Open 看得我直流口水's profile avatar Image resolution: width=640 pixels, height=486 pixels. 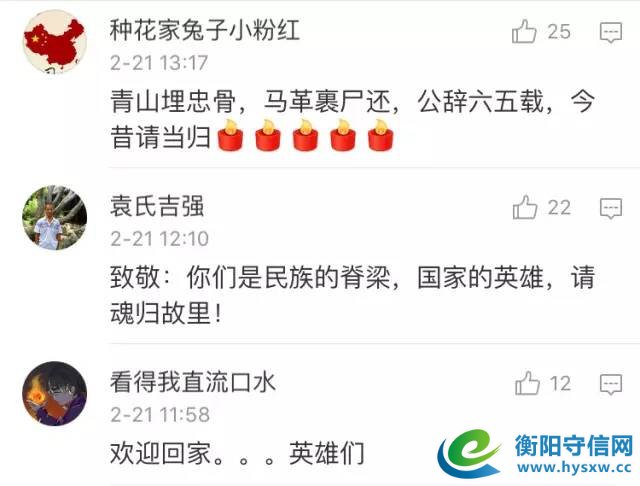pyautogui.click(x=54, y=394)
